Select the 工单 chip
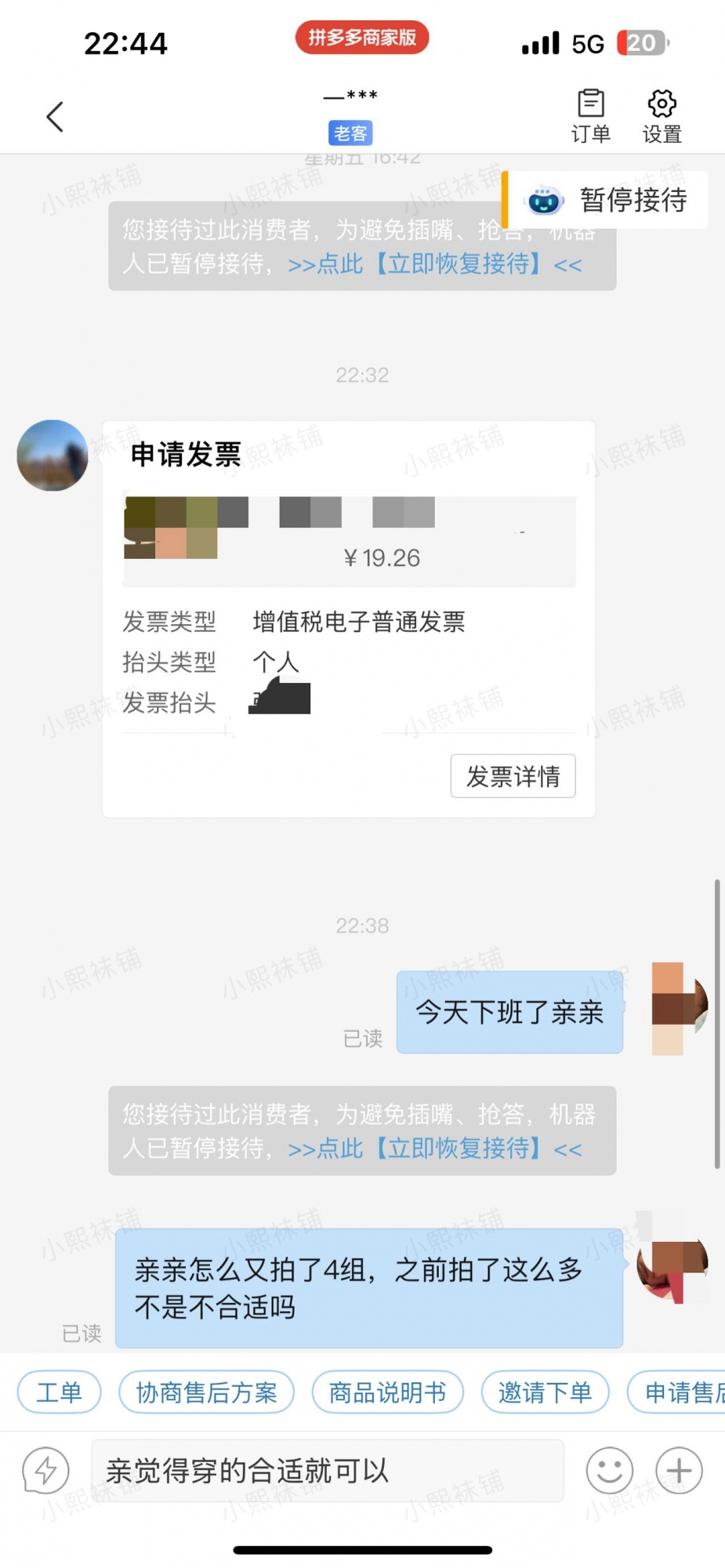 60,1392
